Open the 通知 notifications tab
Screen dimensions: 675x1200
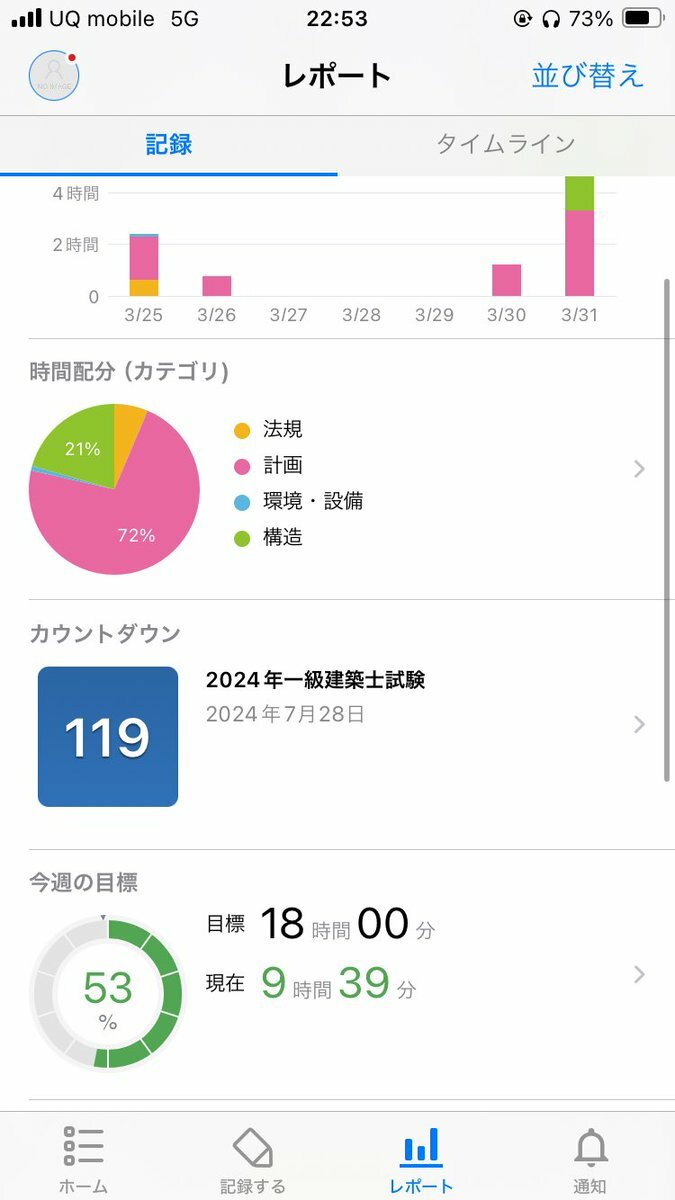tap(590, 1160)
